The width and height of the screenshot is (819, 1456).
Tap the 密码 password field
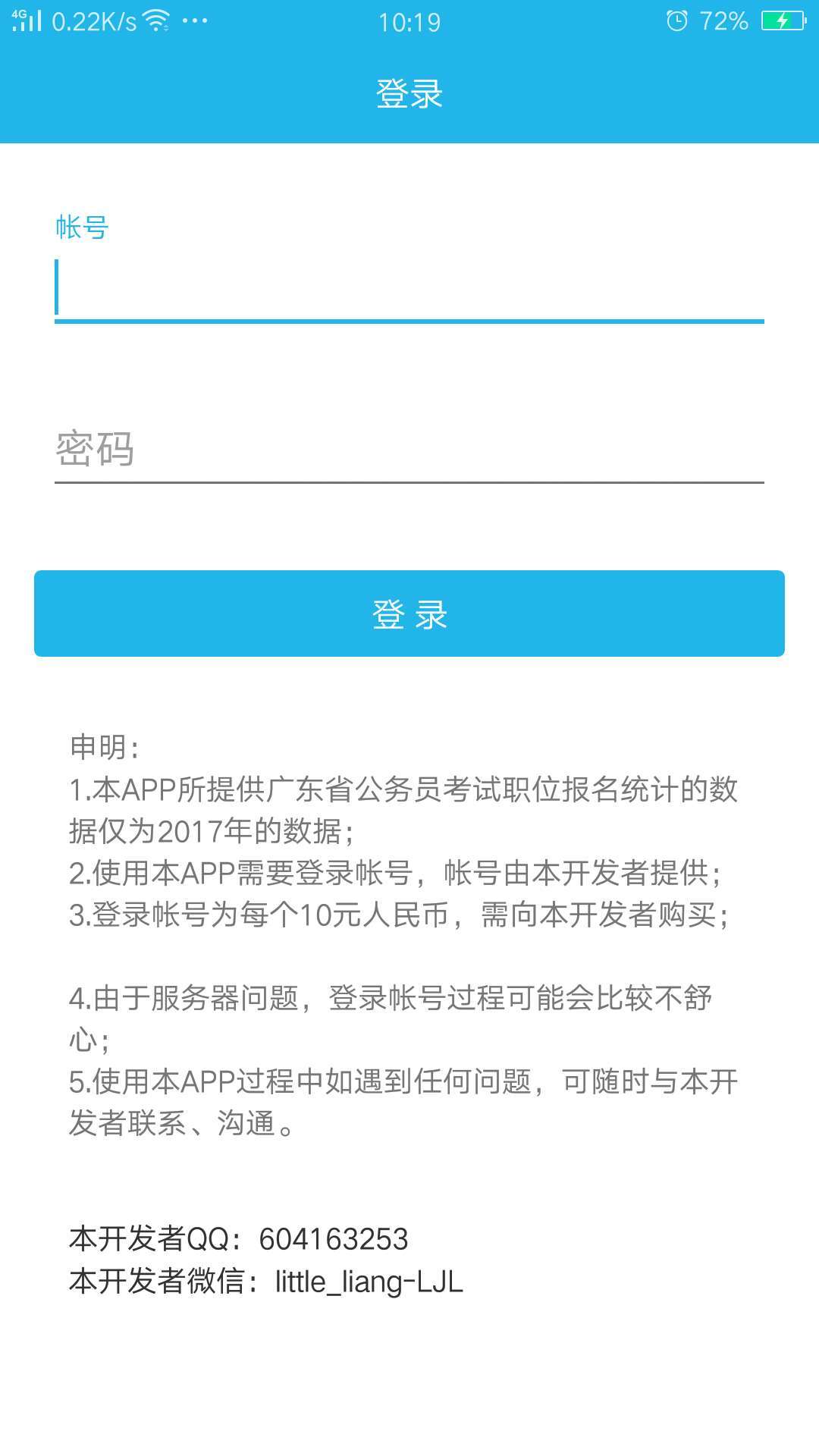click(409, 449)
